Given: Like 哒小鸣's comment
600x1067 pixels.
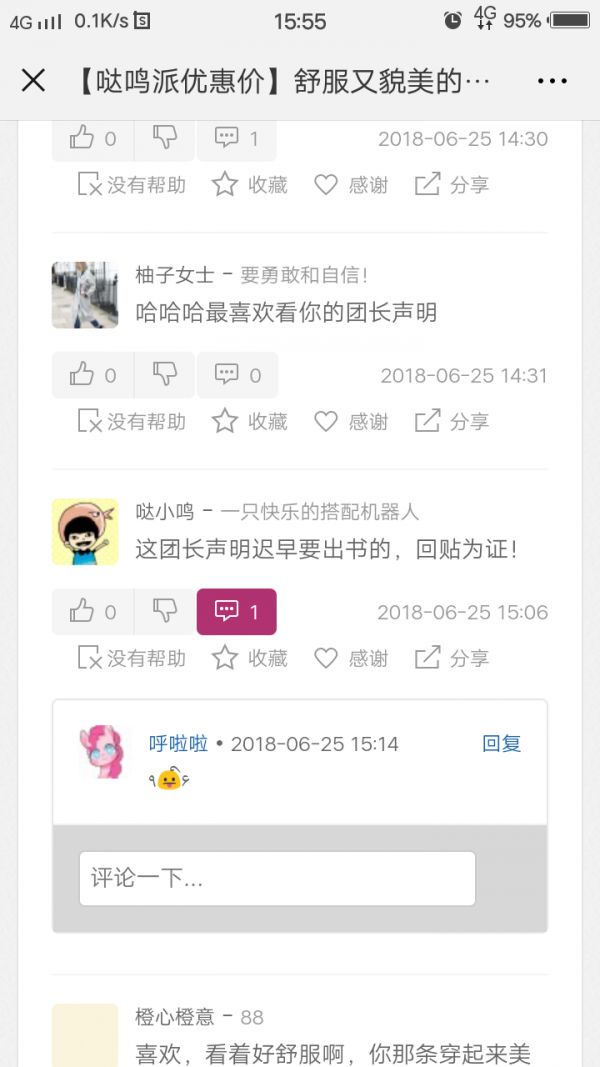Looking at the screenshot, I should [x=92, y=612].
